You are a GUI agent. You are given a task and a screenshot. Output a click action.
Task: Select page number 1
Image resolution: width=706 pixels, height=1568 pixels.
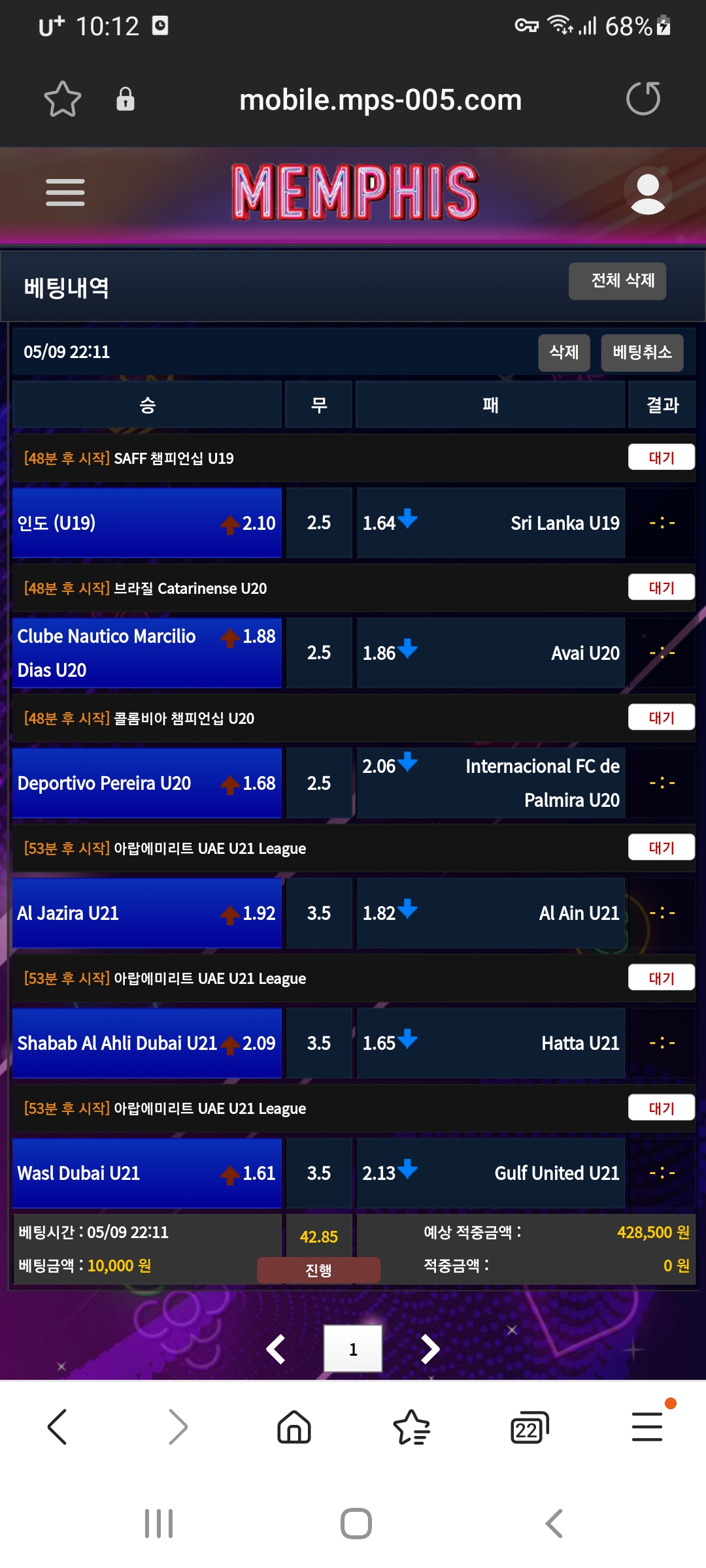pos(353,1349)
